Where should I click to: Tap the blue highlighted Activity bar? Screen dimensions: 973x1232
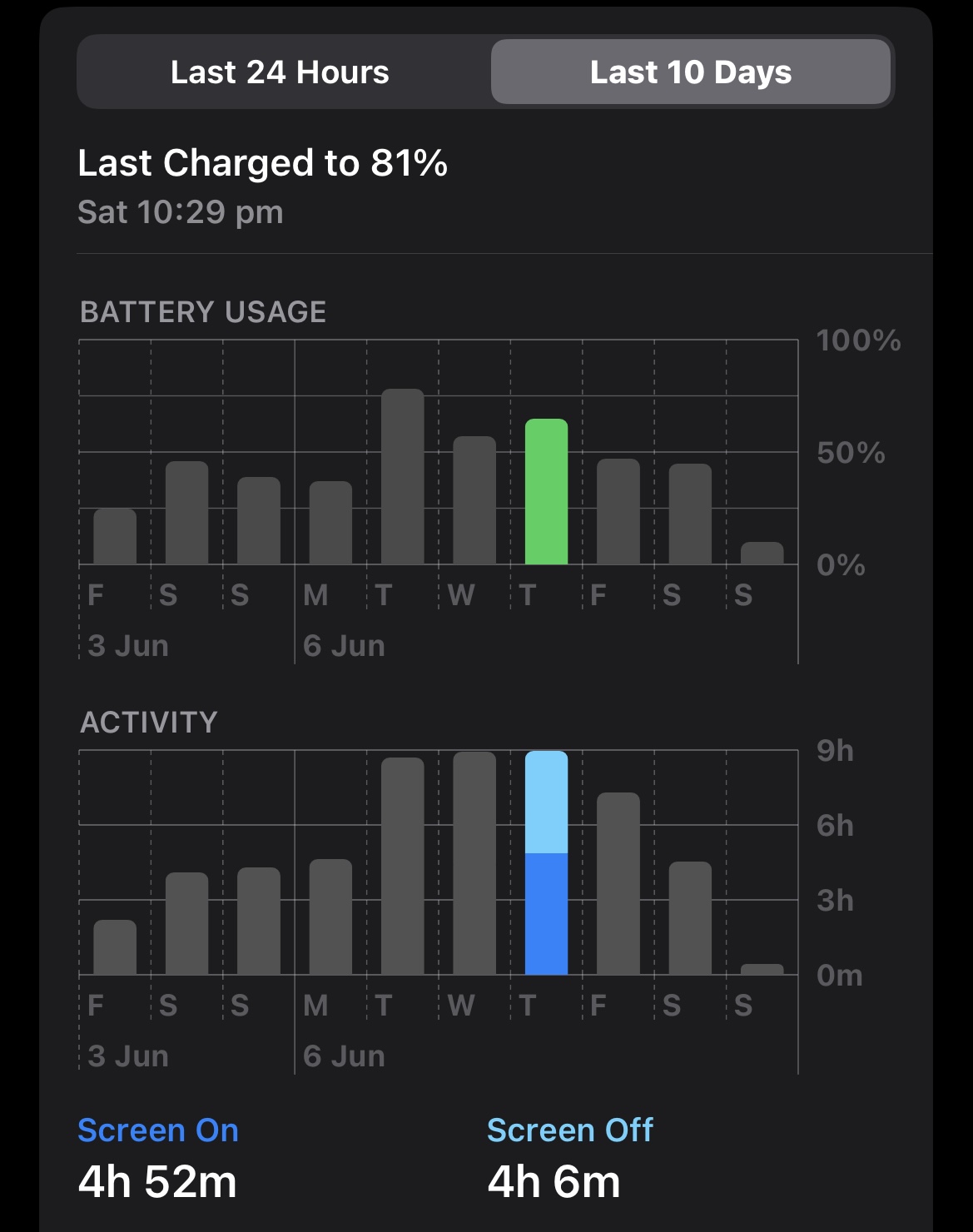[x=546, y=863]
